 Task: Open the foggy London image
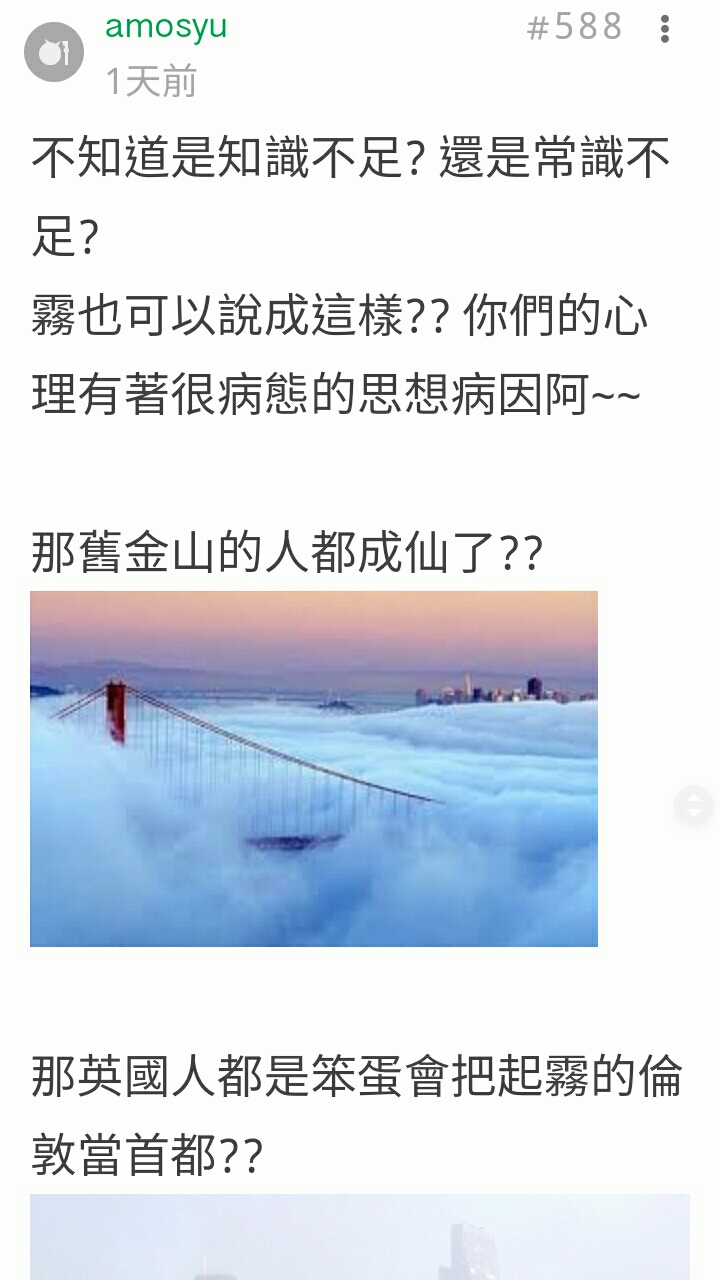360,1238
